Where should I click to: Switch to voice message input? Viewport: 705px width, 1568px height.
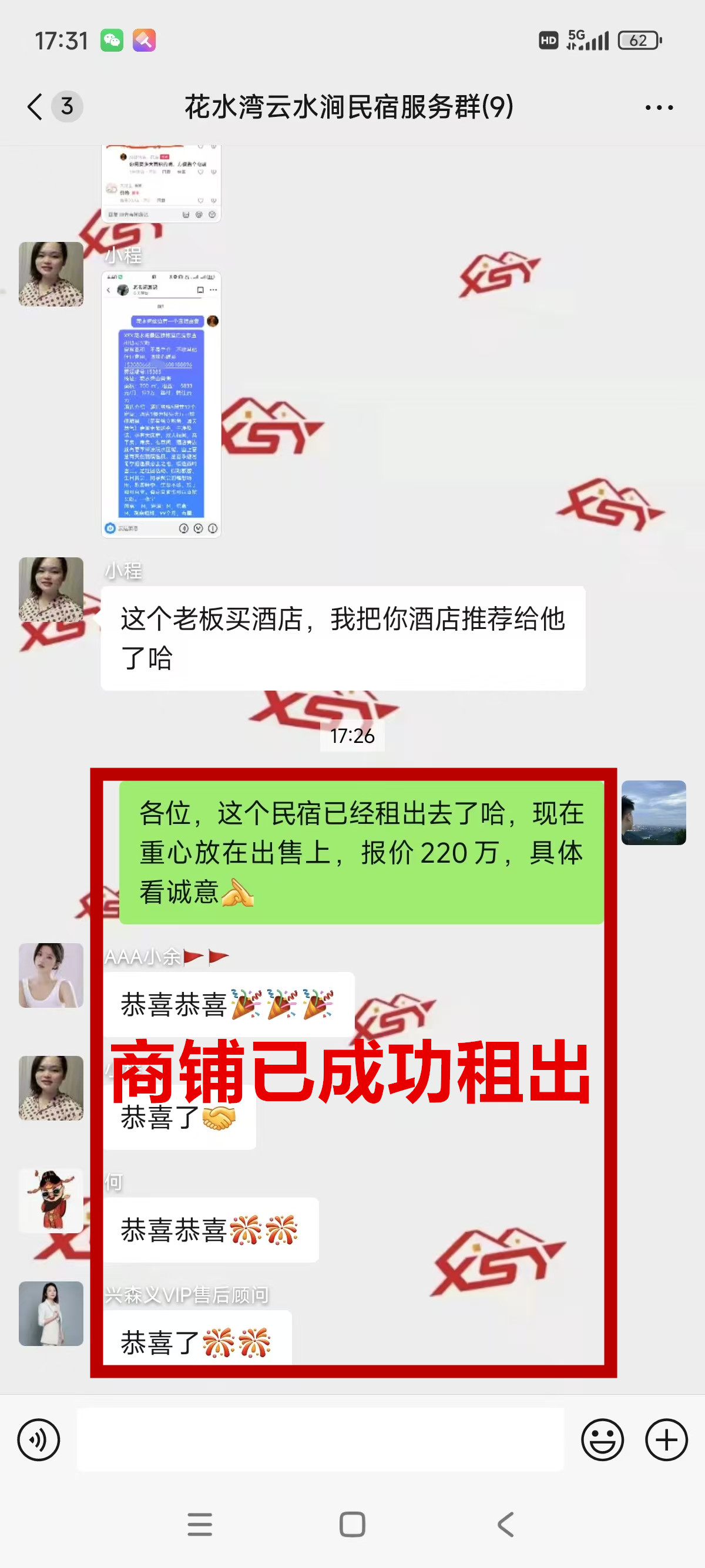pyautogui.click(x=39, y=1440)
